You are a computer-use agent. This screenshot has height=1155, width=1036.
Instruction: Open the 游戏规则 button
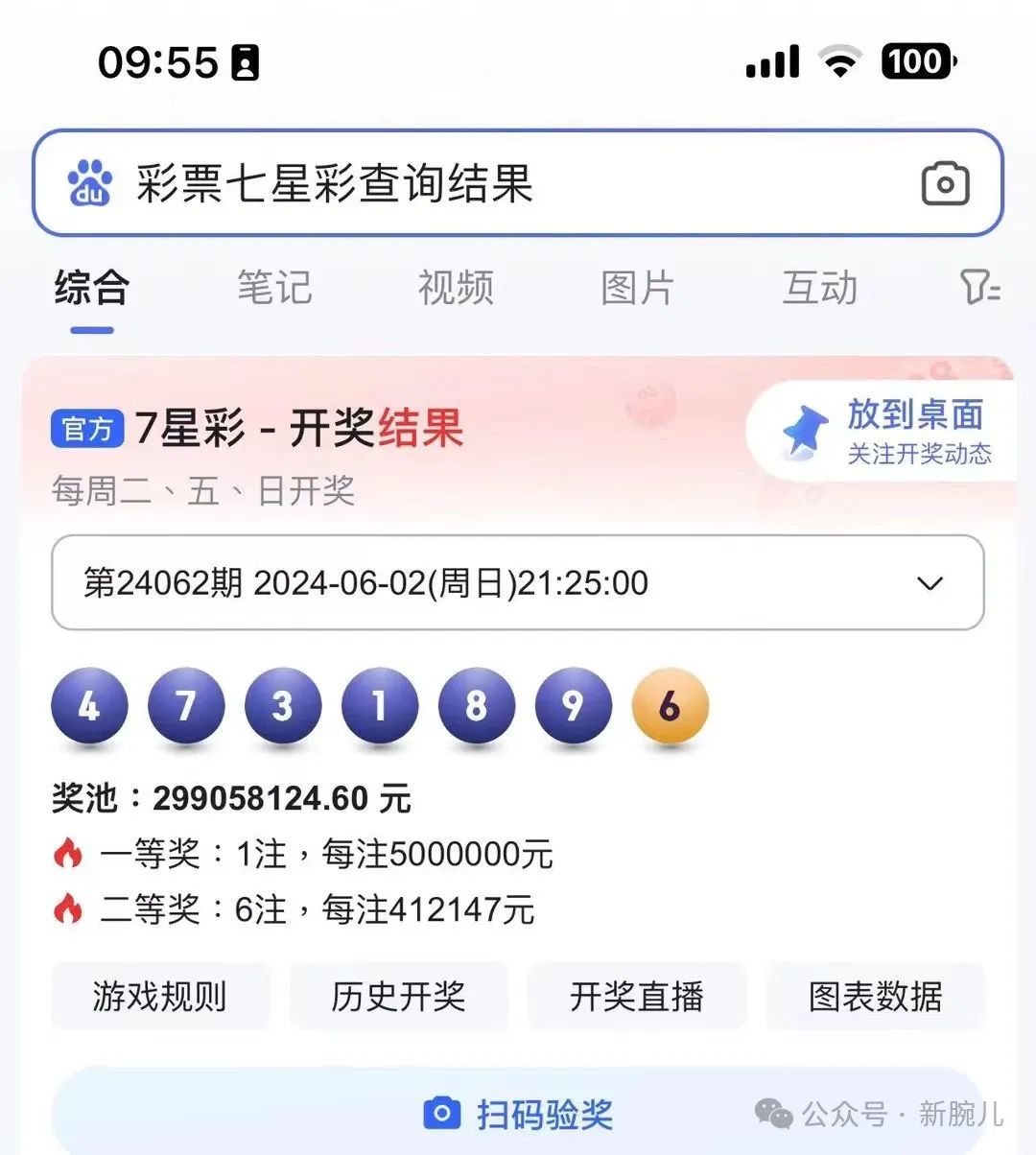(x=159, y=997)
